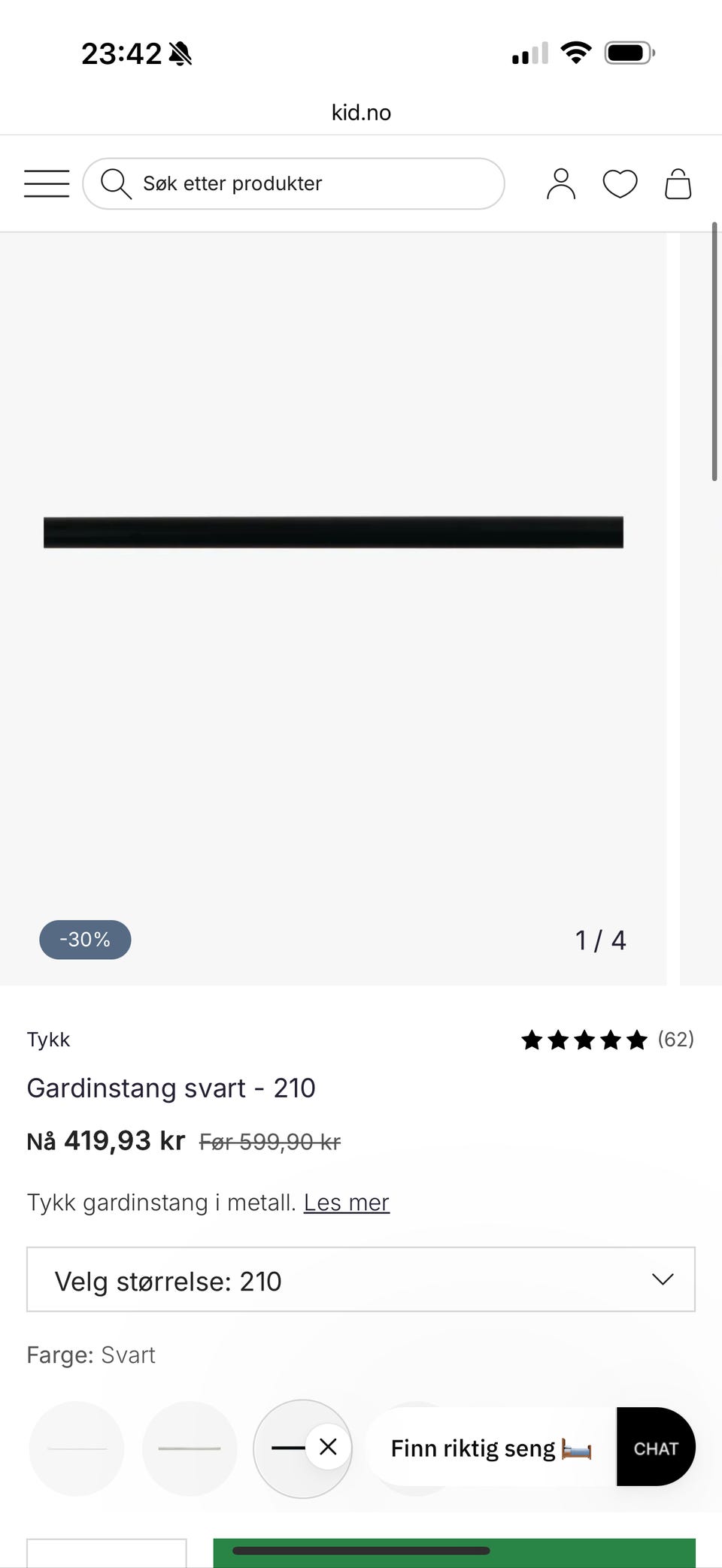Open the kid.no site title

[x=361, y=112]
